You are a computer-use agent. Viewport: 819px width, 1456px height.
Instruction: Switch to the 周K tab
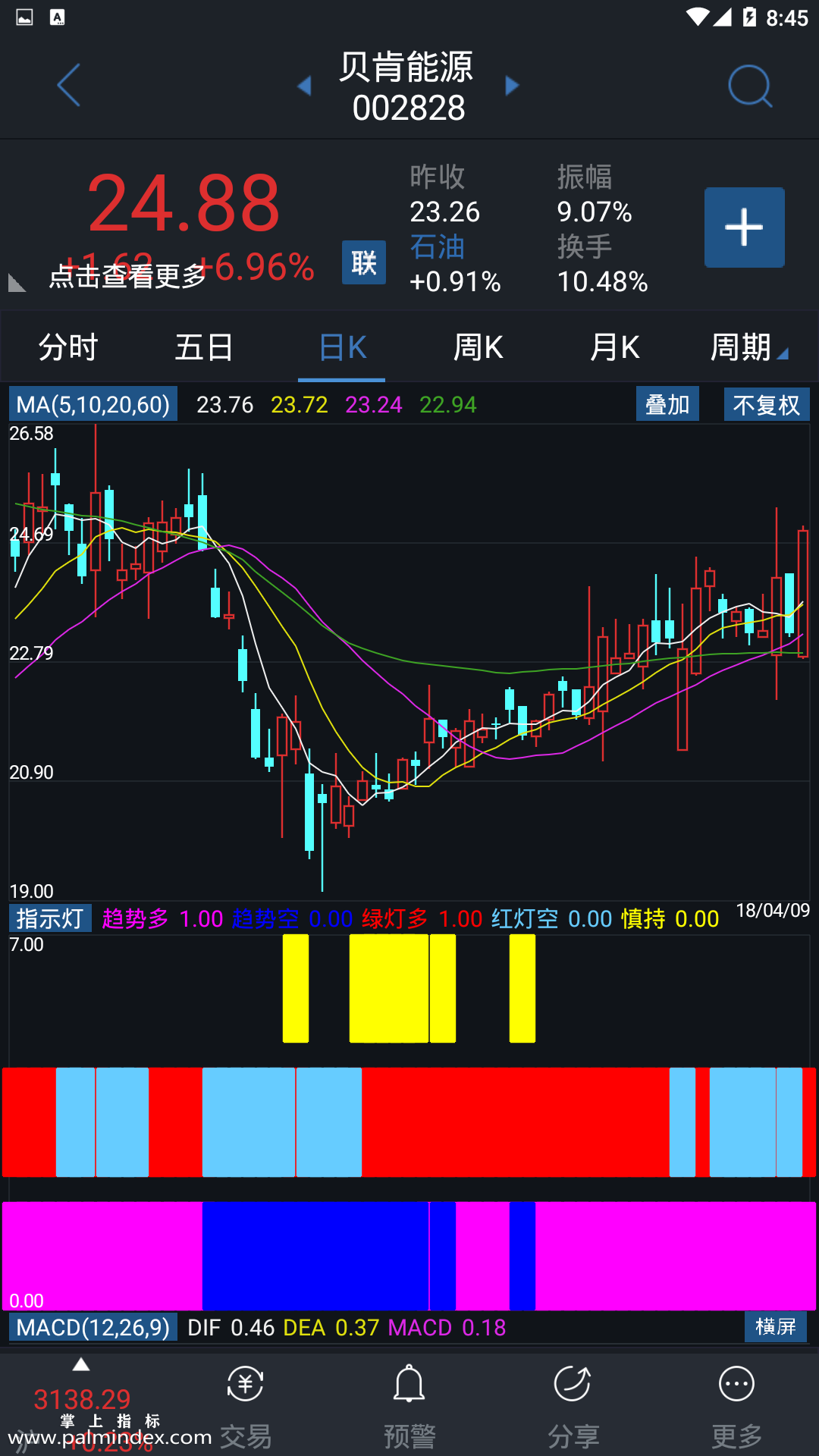[x=478, y=347]
